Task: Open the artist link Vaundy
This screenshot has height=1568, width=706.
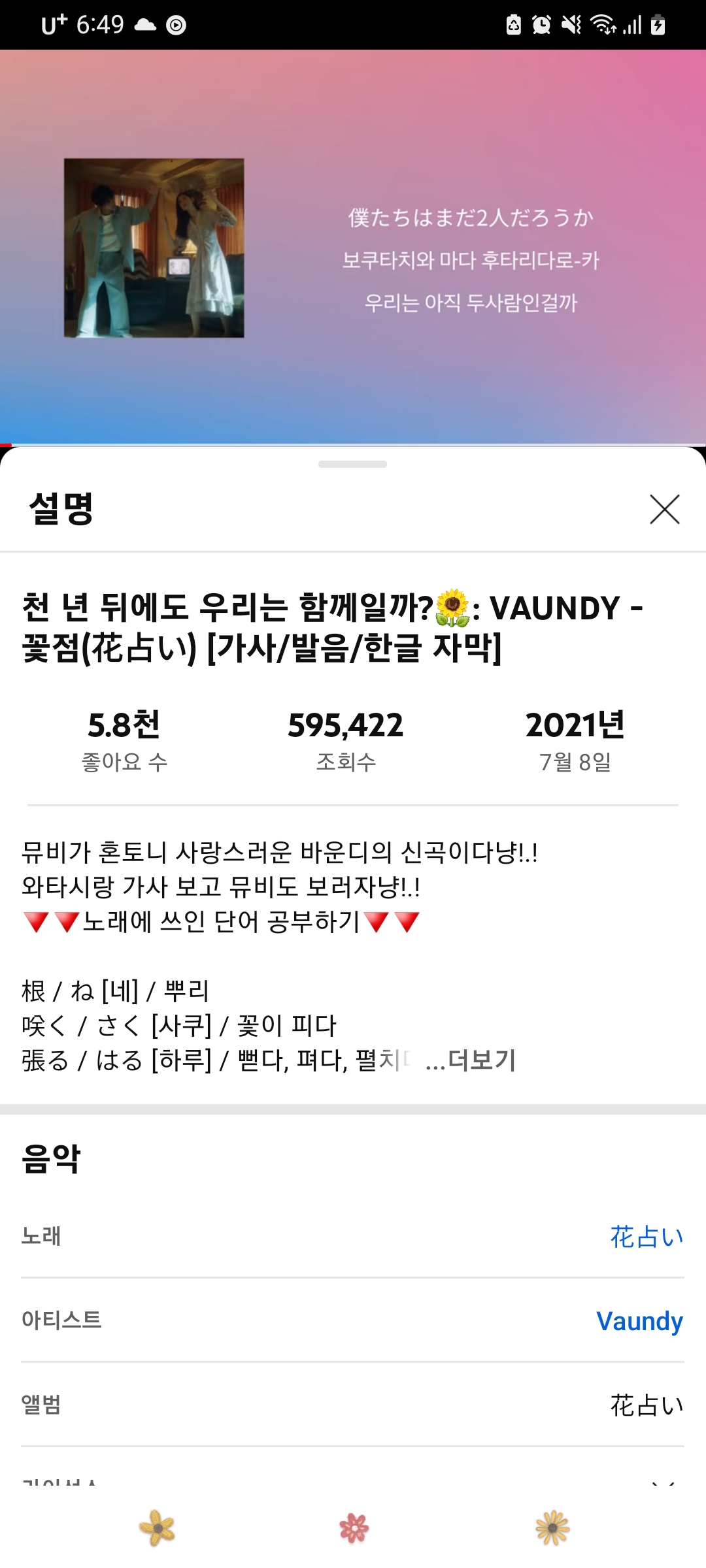Action: point(639,1321)
